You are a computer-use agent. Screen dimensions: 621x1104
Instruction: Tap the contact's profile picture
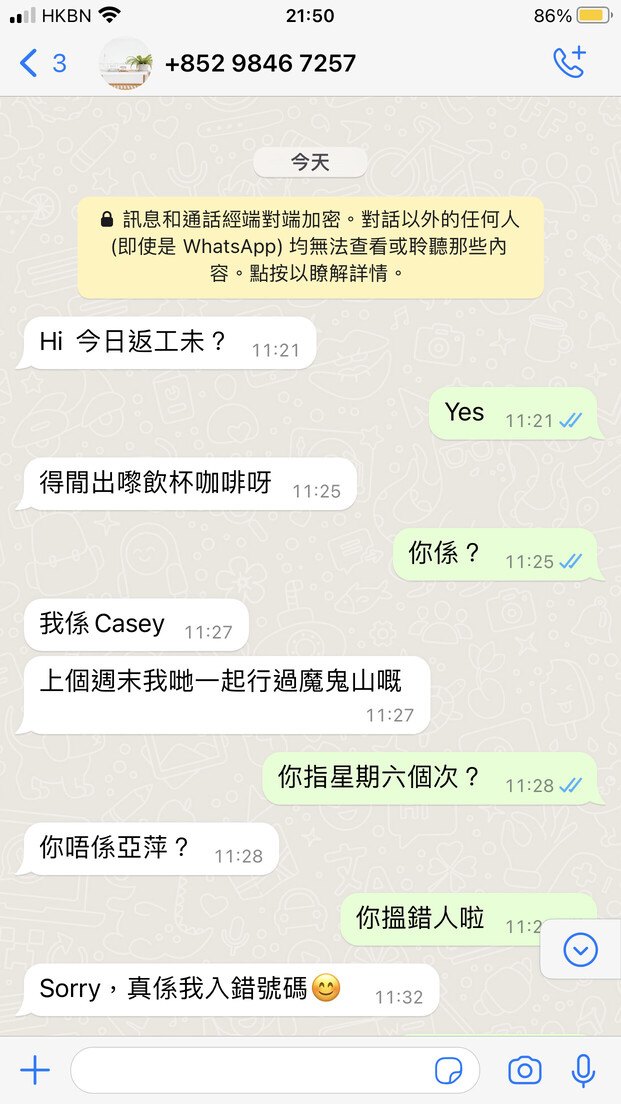click(x=127, y=63)
